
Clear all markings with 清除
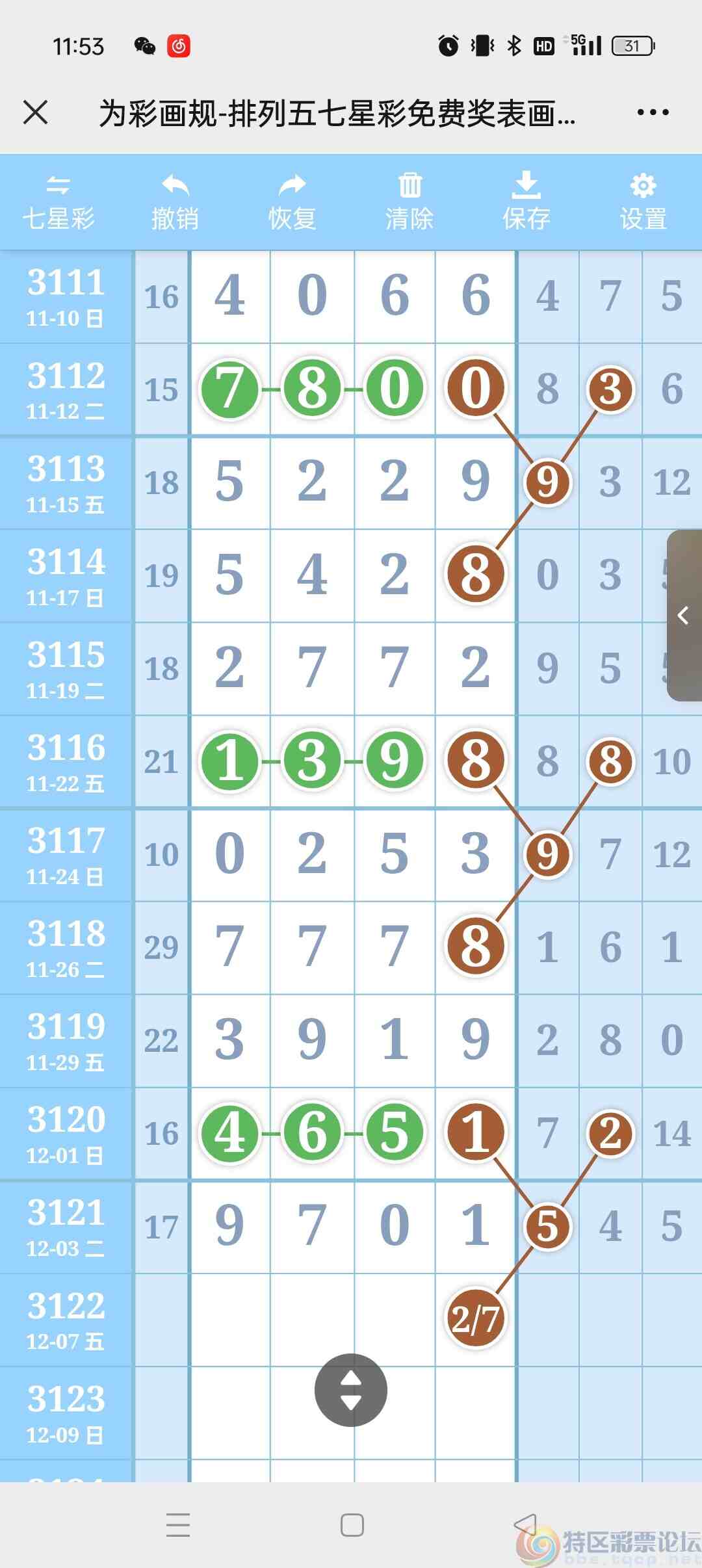click(409, 203)
